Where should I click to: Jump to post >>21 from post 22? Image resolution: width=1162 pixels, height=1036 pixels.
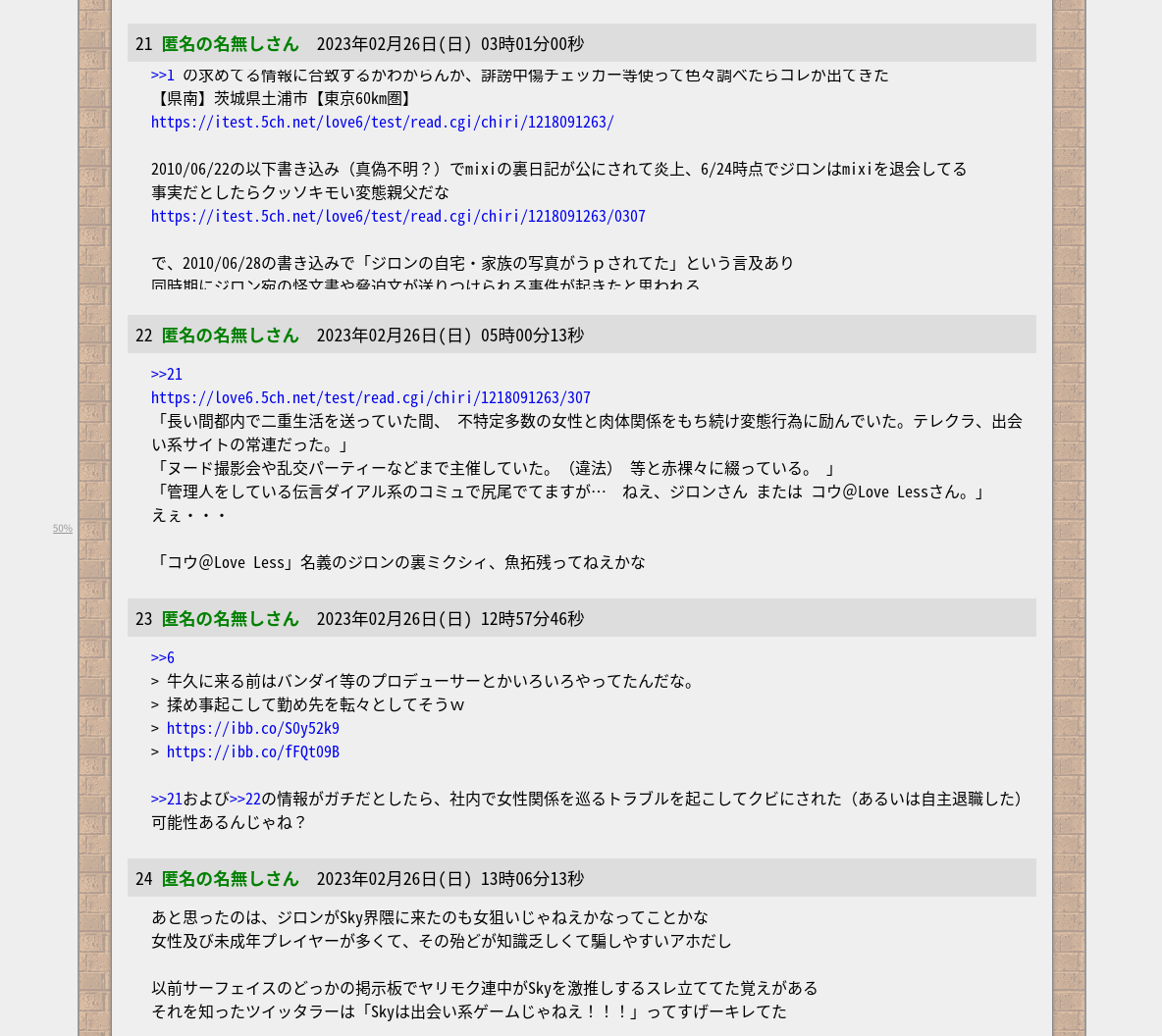(x=166, y=375)
